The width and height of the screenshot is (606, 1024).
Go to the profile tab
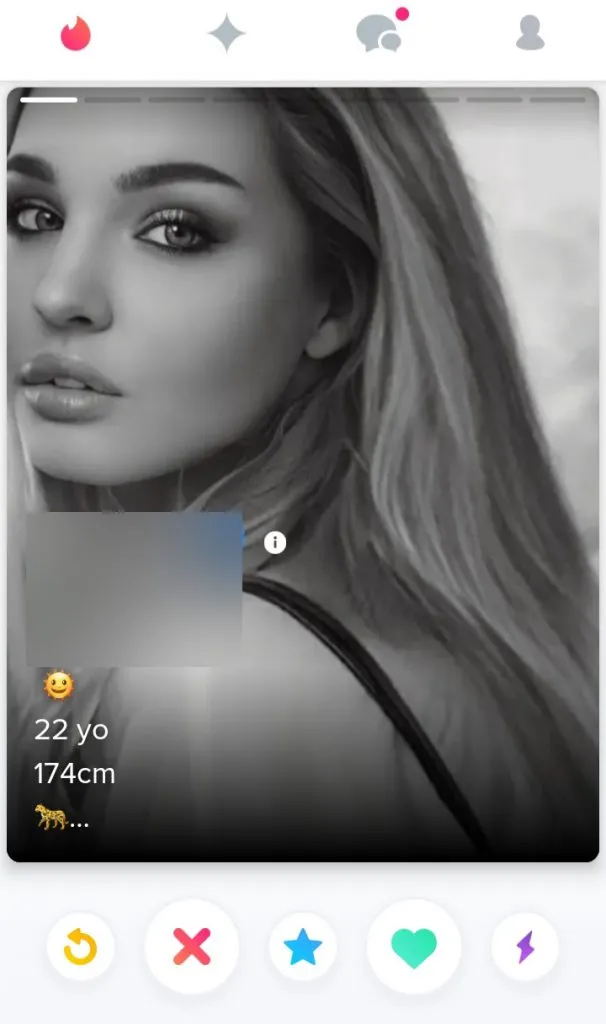click(x=530, y=35)
